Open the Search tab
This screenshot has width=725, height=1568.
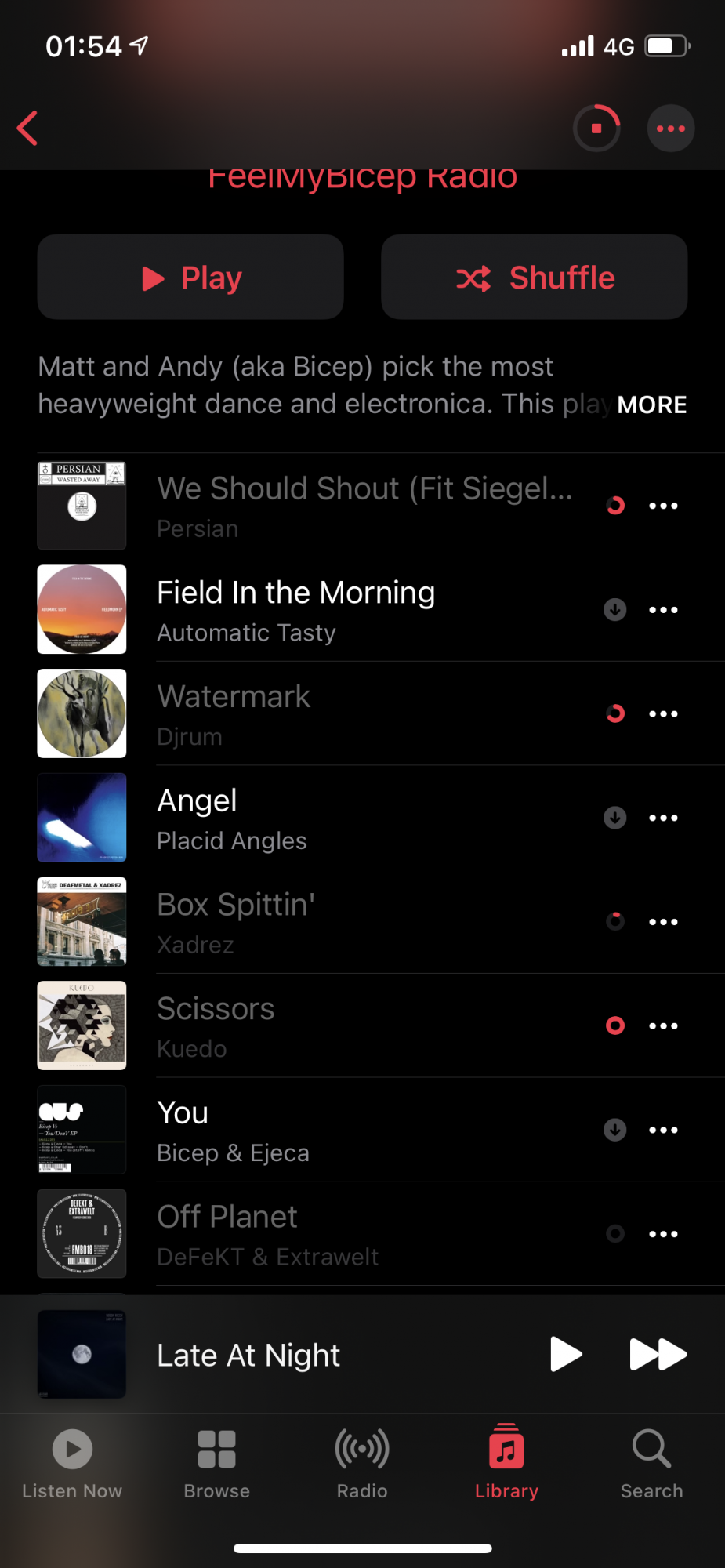click(651, 1462)
